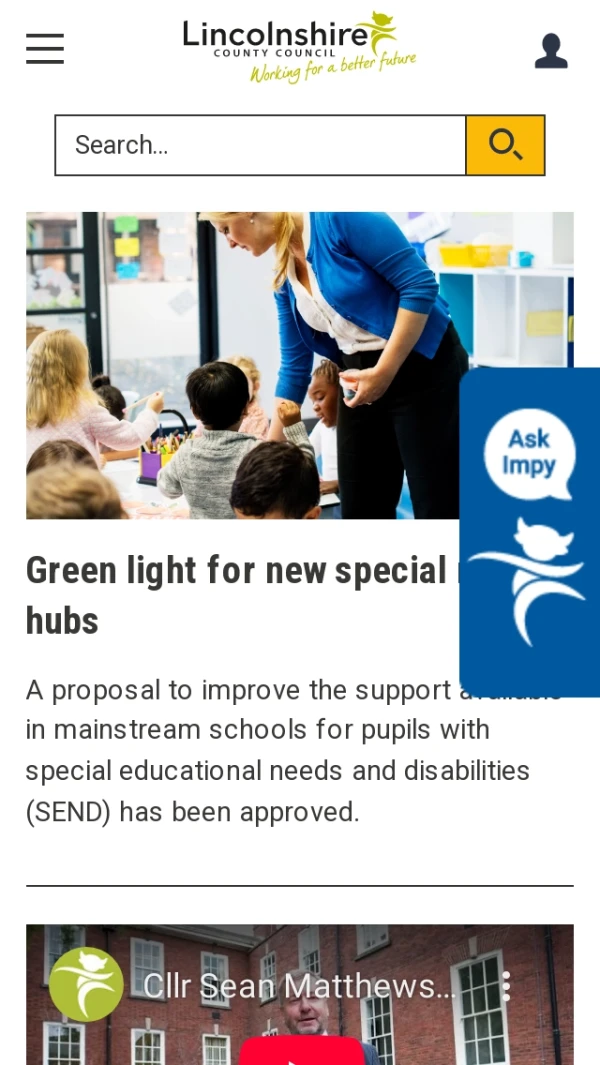Open the user account icon
Screen dimensions: 600x1065
click(551, 50)
